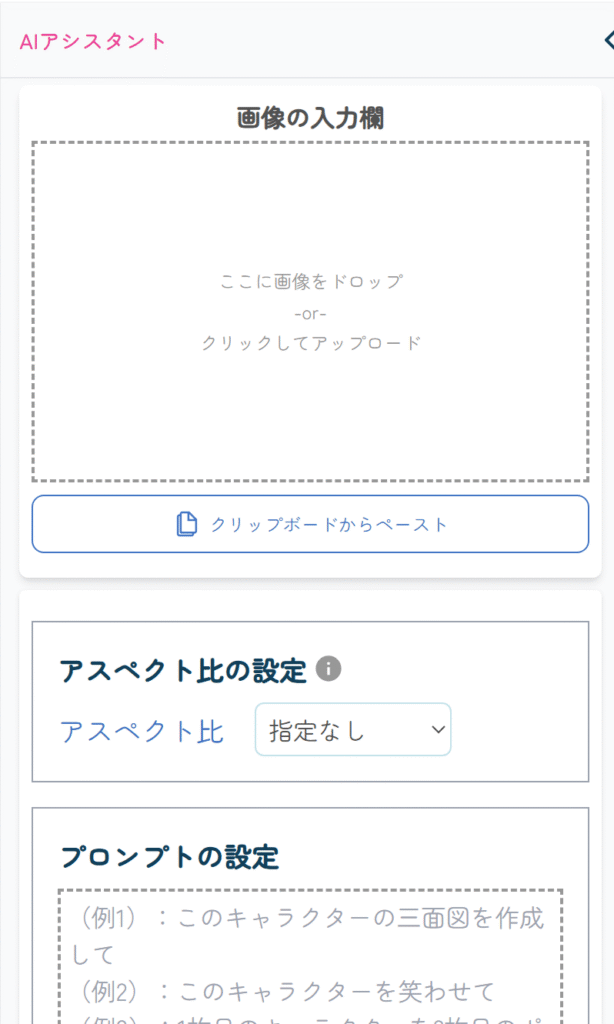Tap the image drop area to upload
Image resolution: width=614 pixels, height=1024 pixels.
[310, 311]
